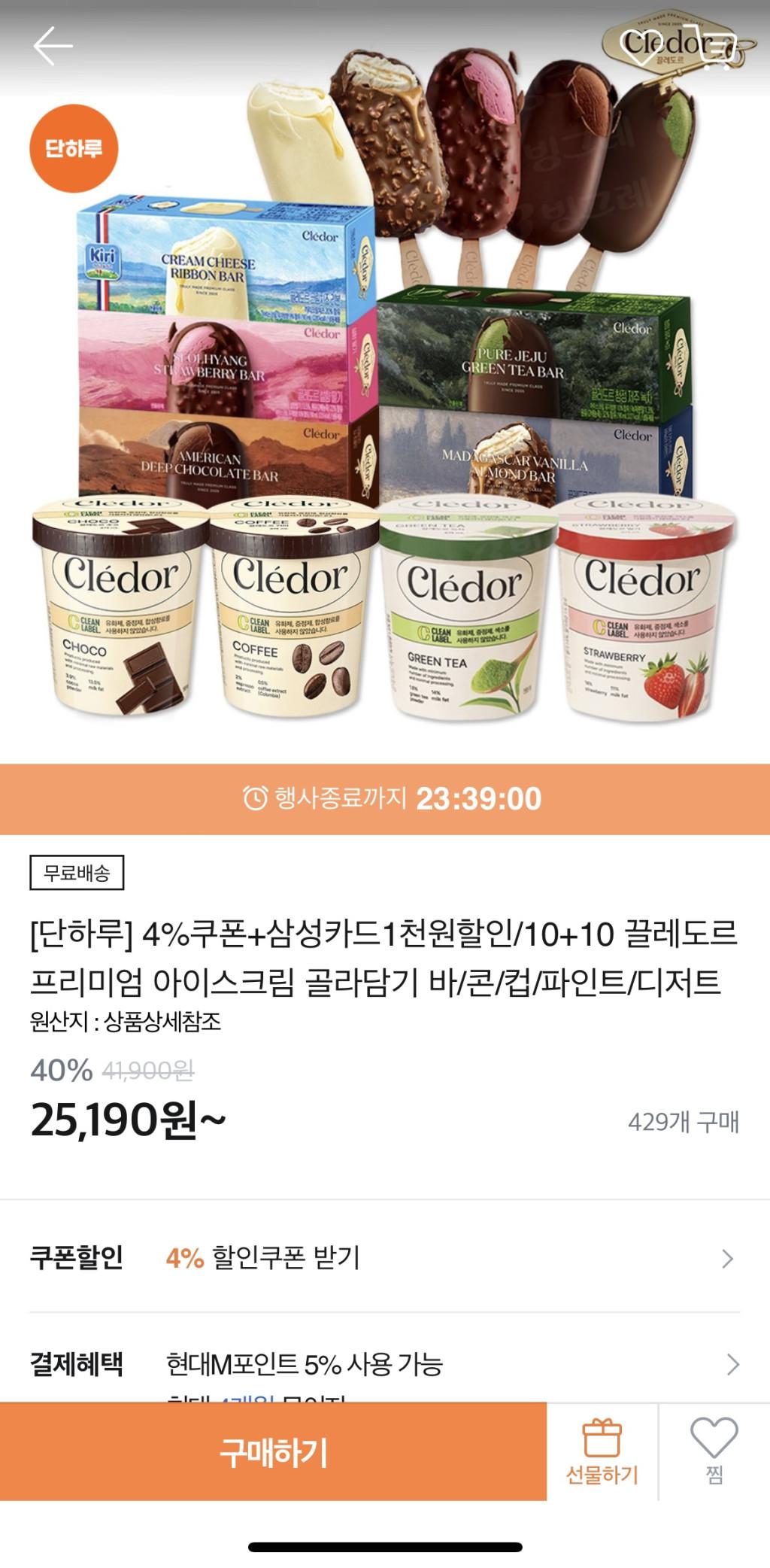This screenshot has height=1568, width=770.
Task: Add product to 찜 favorites
Action: point(714,1452)
